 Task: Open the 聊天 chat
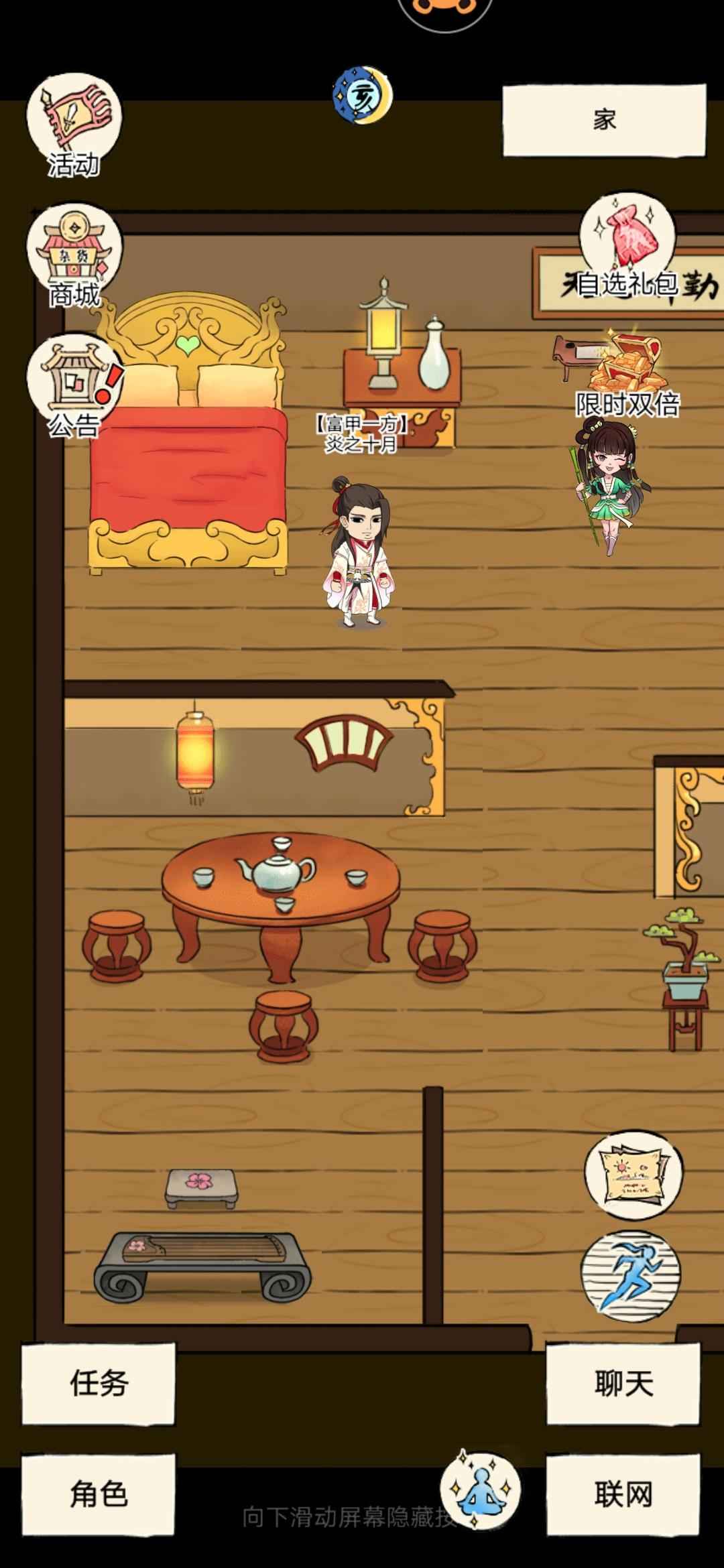point(623,1383)
